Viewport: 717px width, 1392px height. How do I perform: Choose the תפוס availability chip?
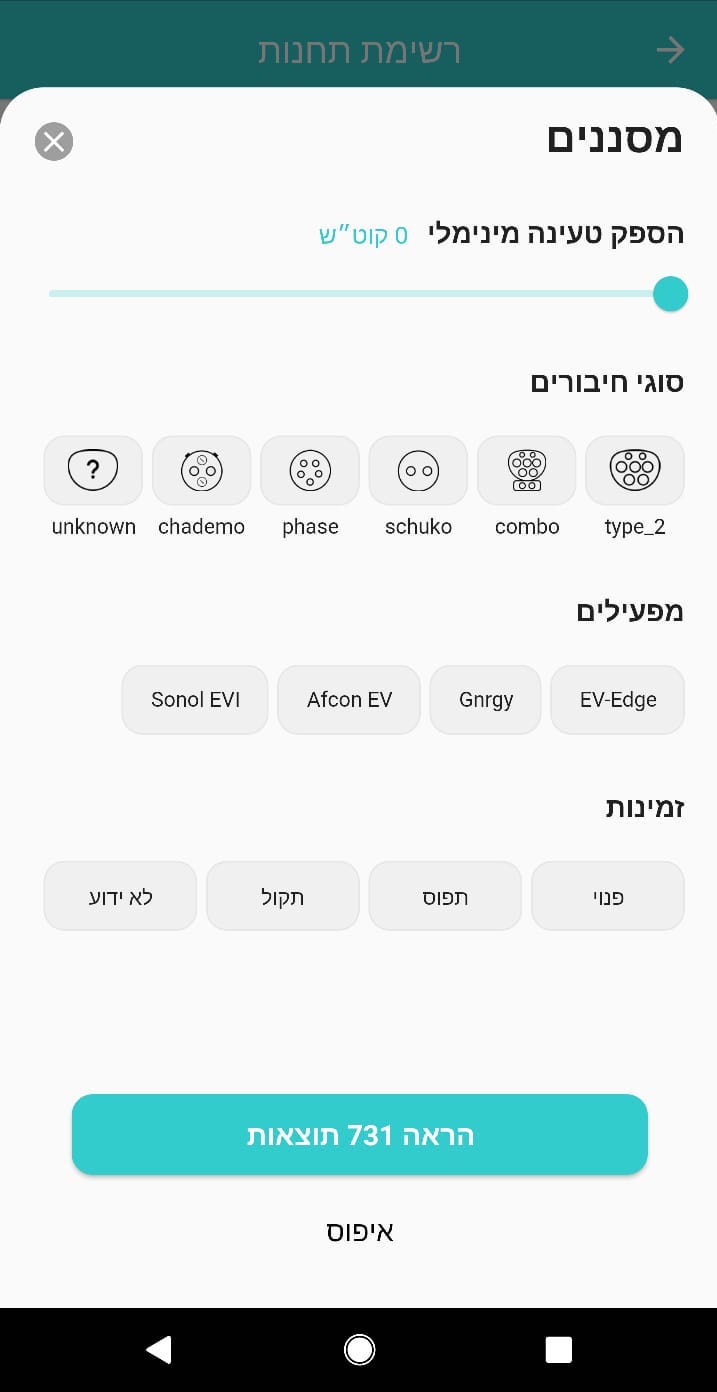(445, 896)
